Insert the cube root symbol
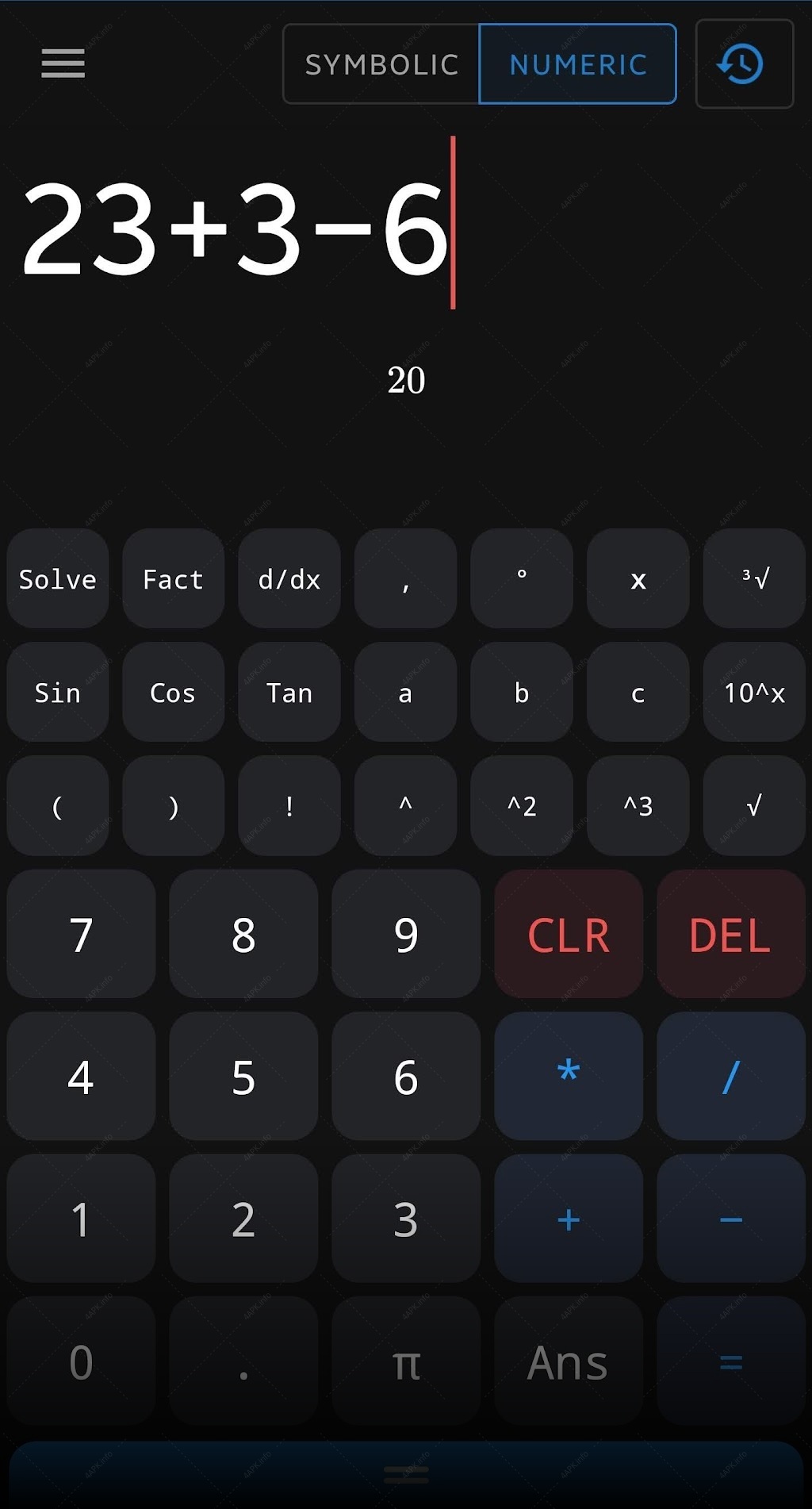Viewport: 812px width, 1509px height. (x=754, y=578)
